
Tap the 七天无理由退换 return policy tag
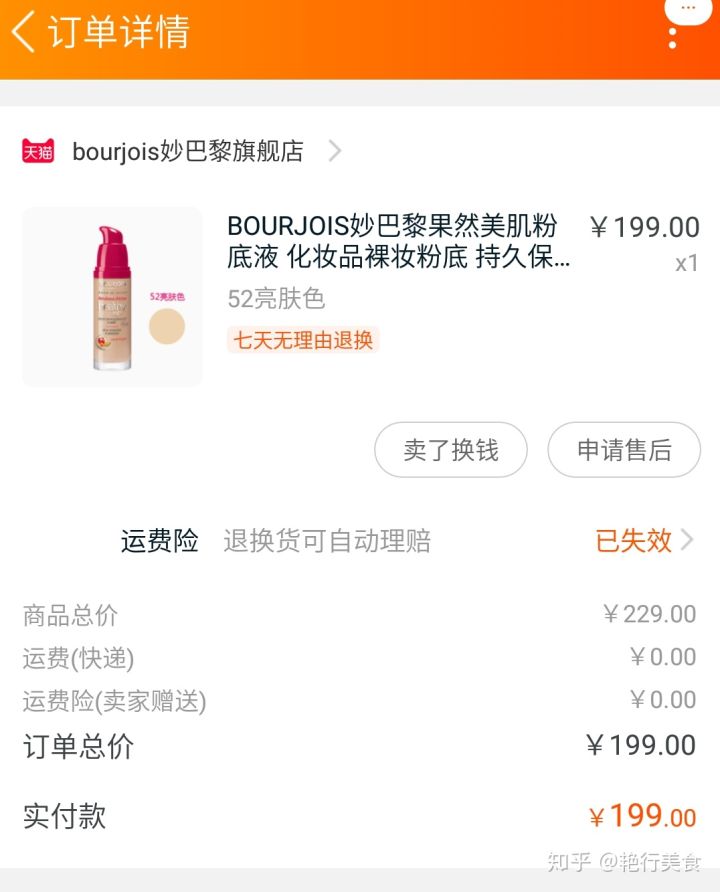(302, 341)
